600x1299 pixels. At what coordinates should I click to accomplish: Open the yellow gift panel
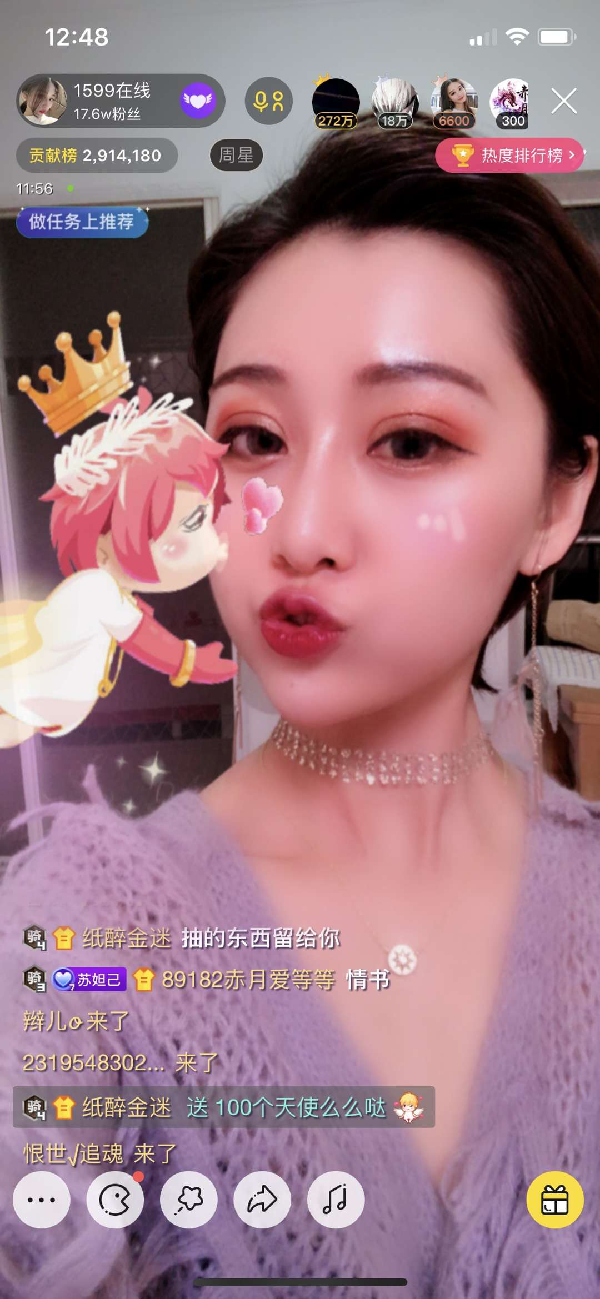coord(554,1199)
